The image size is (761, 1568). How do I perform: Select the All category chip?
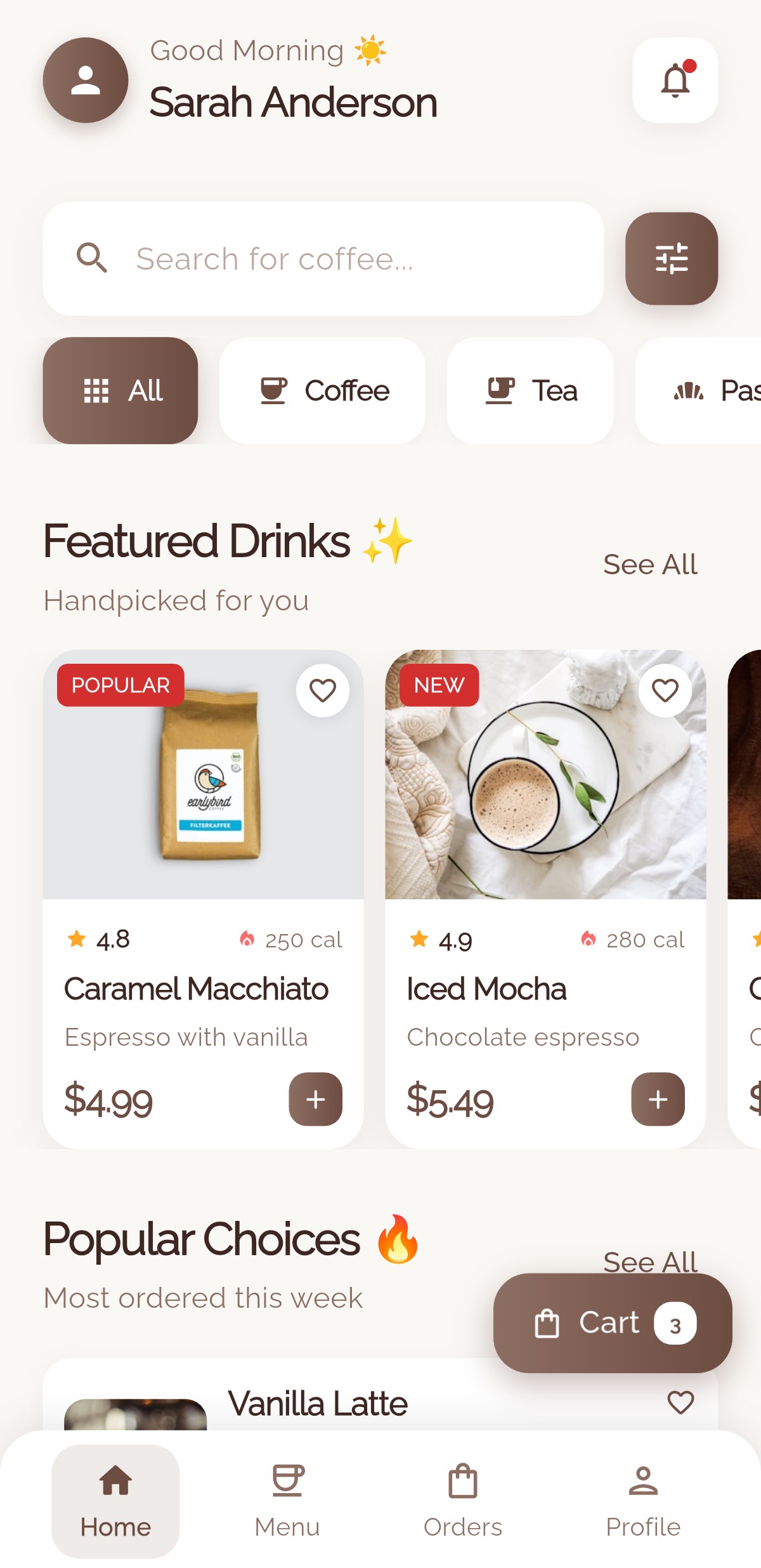[120, 390]
